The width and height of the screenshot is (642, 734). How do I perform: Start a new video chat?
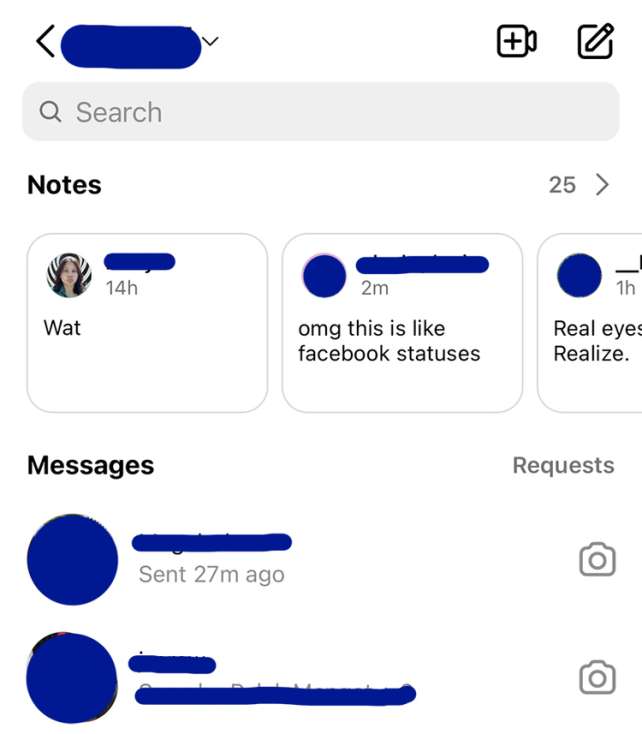pos(516,41)
